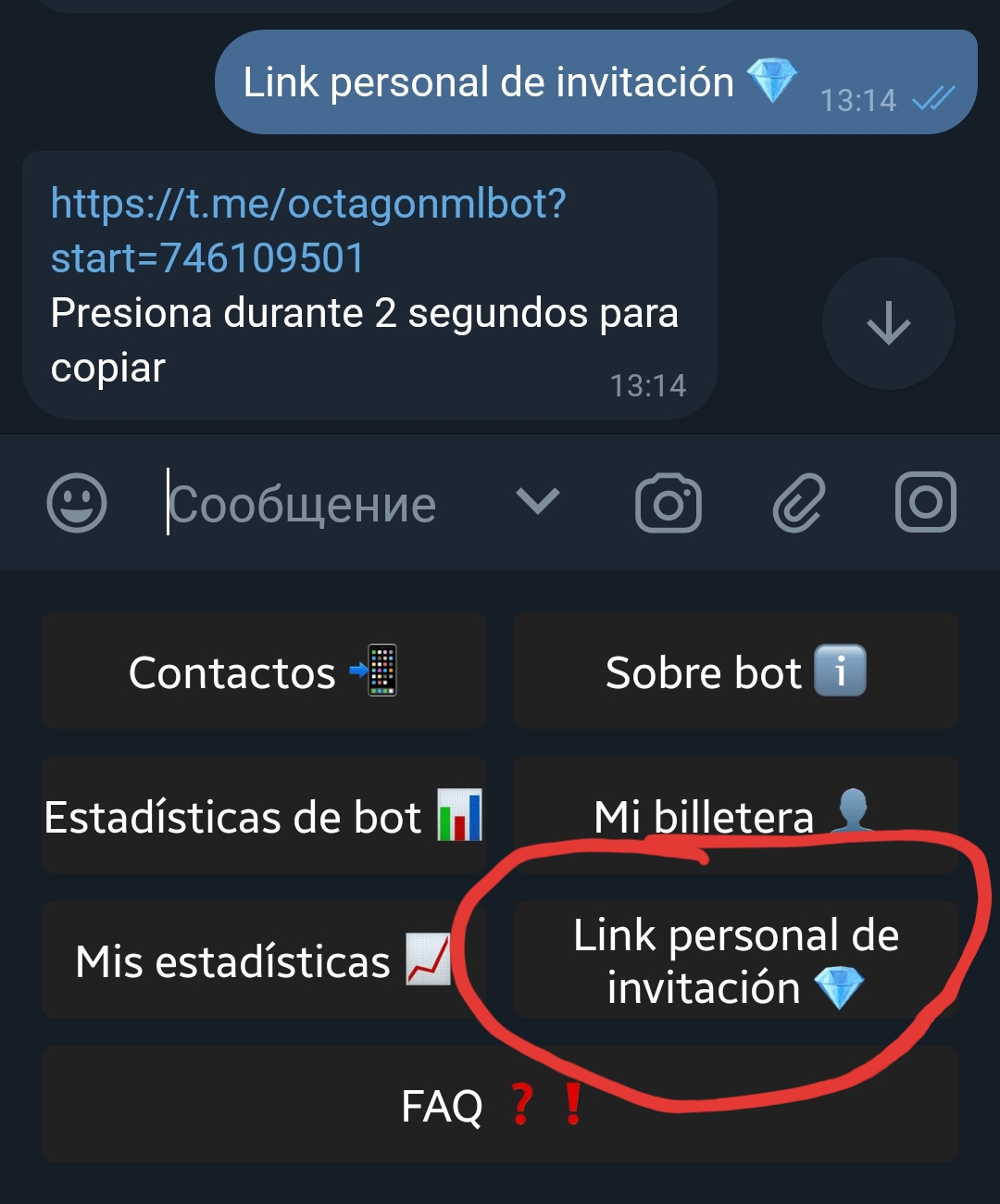Open Mi billetera
This screenshot has width=1000, height=1204.
pos(735,816)
